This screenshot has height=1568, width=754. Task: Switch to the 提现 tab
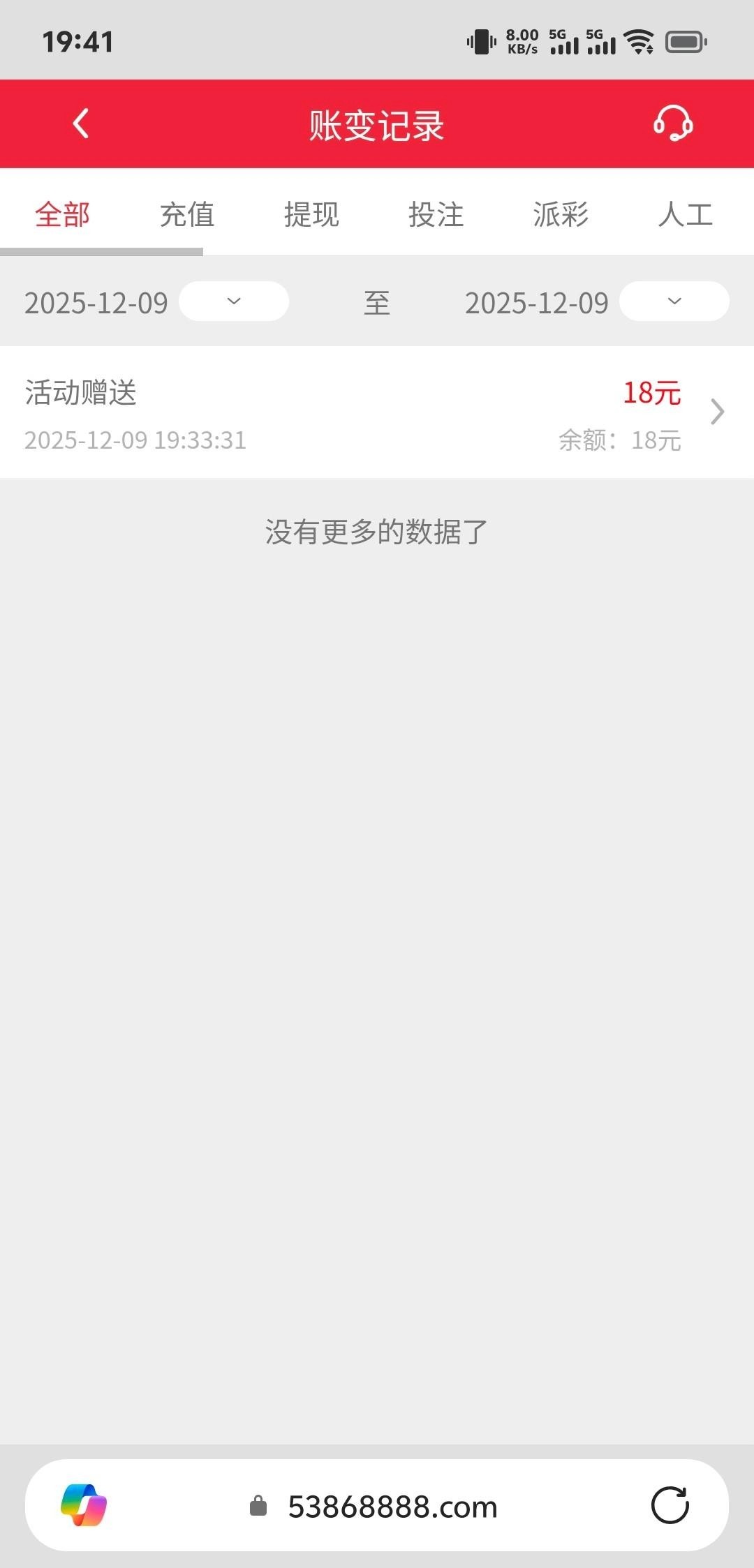point(311,214)
